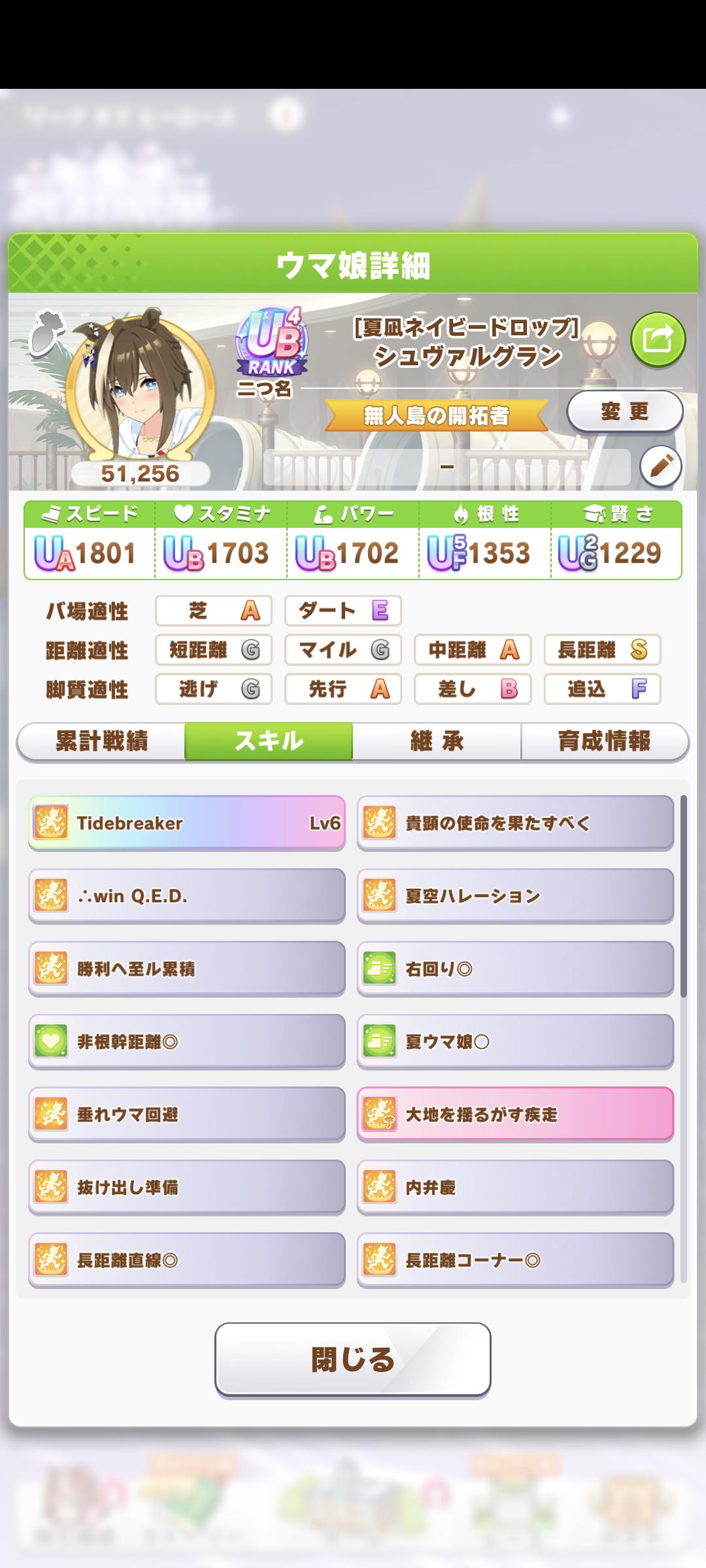
Task: Switch to the 累計戦績 tab
Action: pos(101,742)
